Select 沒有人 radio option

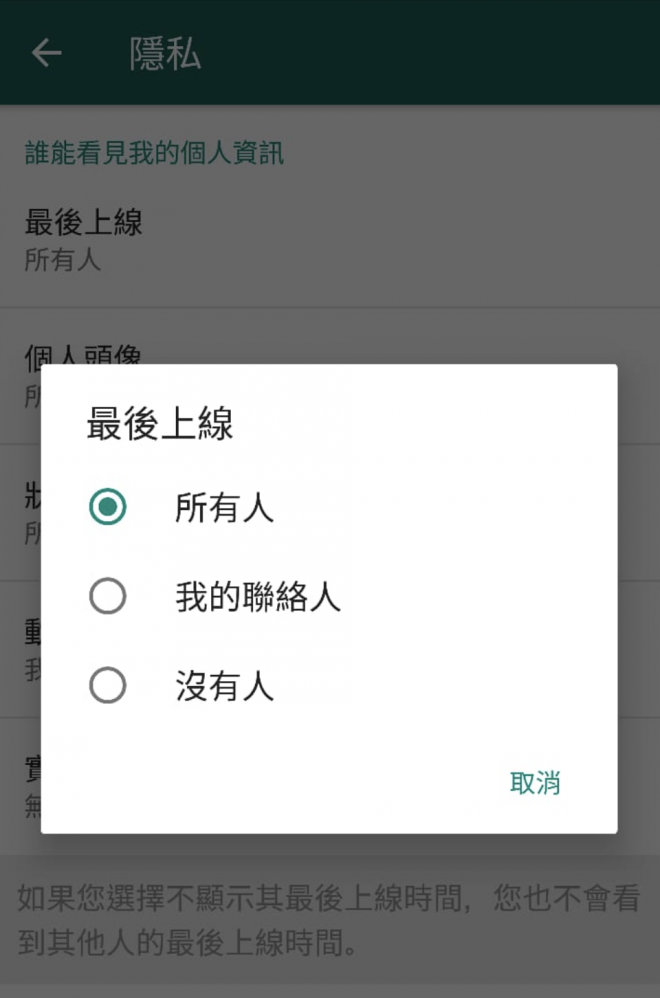tap(108, 687)
